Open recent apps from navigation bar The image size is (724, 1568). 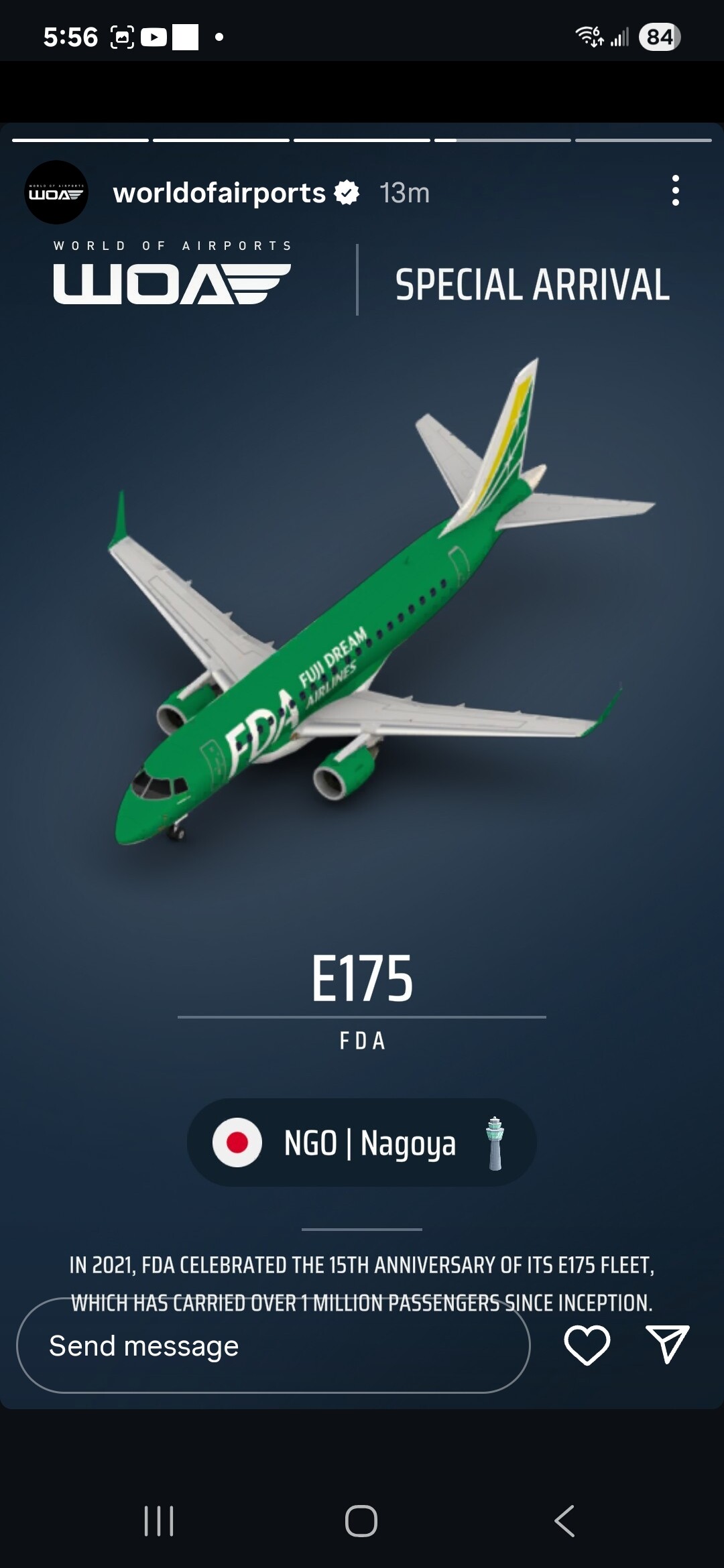(159, 1521)
